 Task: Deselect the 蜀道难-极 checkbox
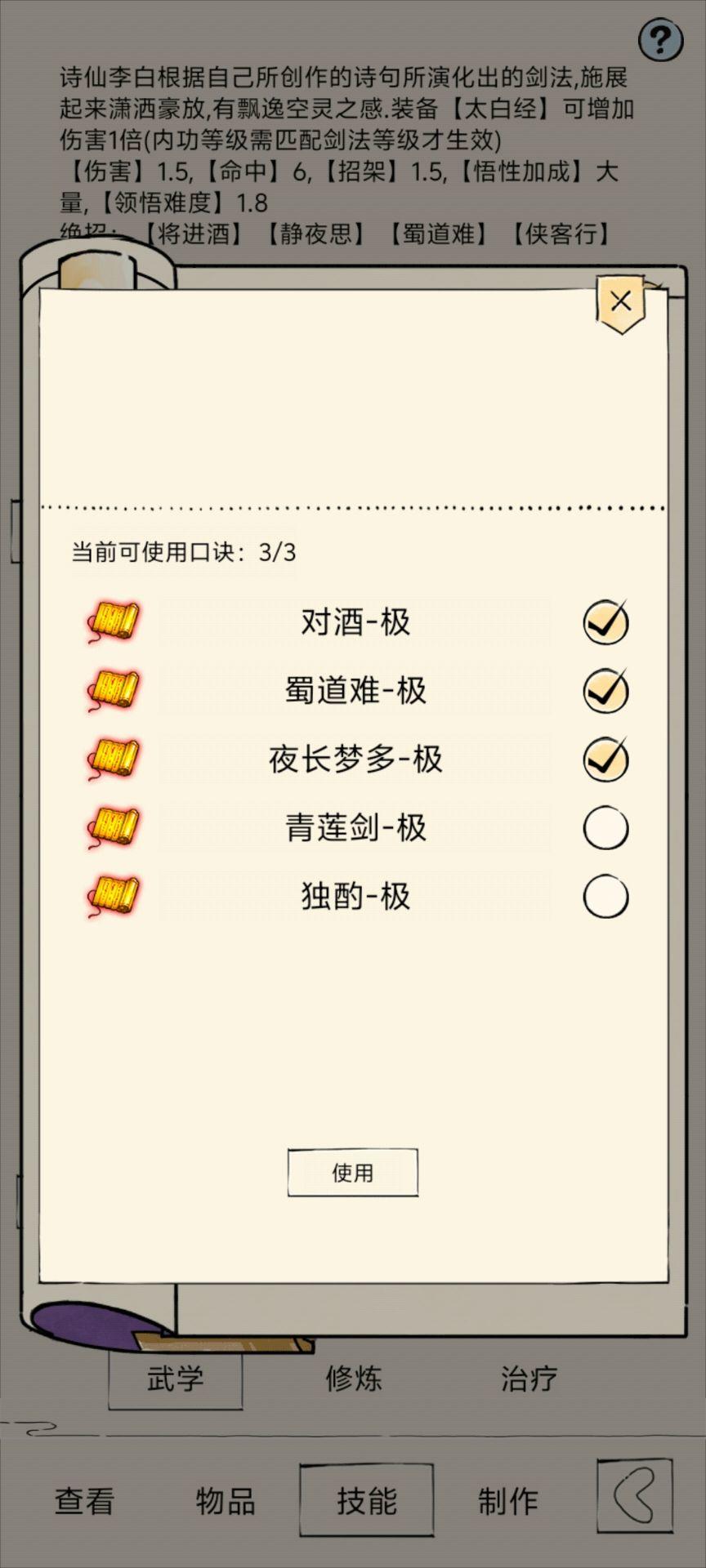pos(605,690)
